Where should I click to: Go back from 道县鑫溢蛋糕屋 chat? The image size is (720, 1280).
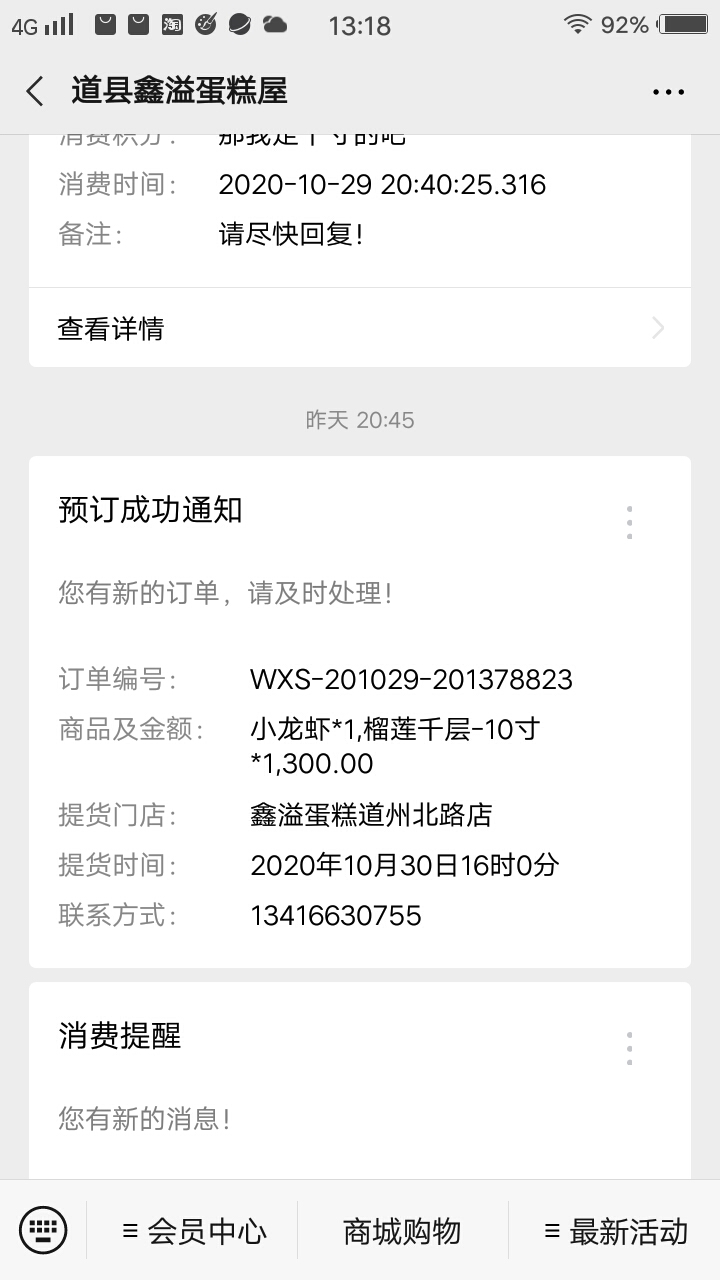click(x=35, y=91)
